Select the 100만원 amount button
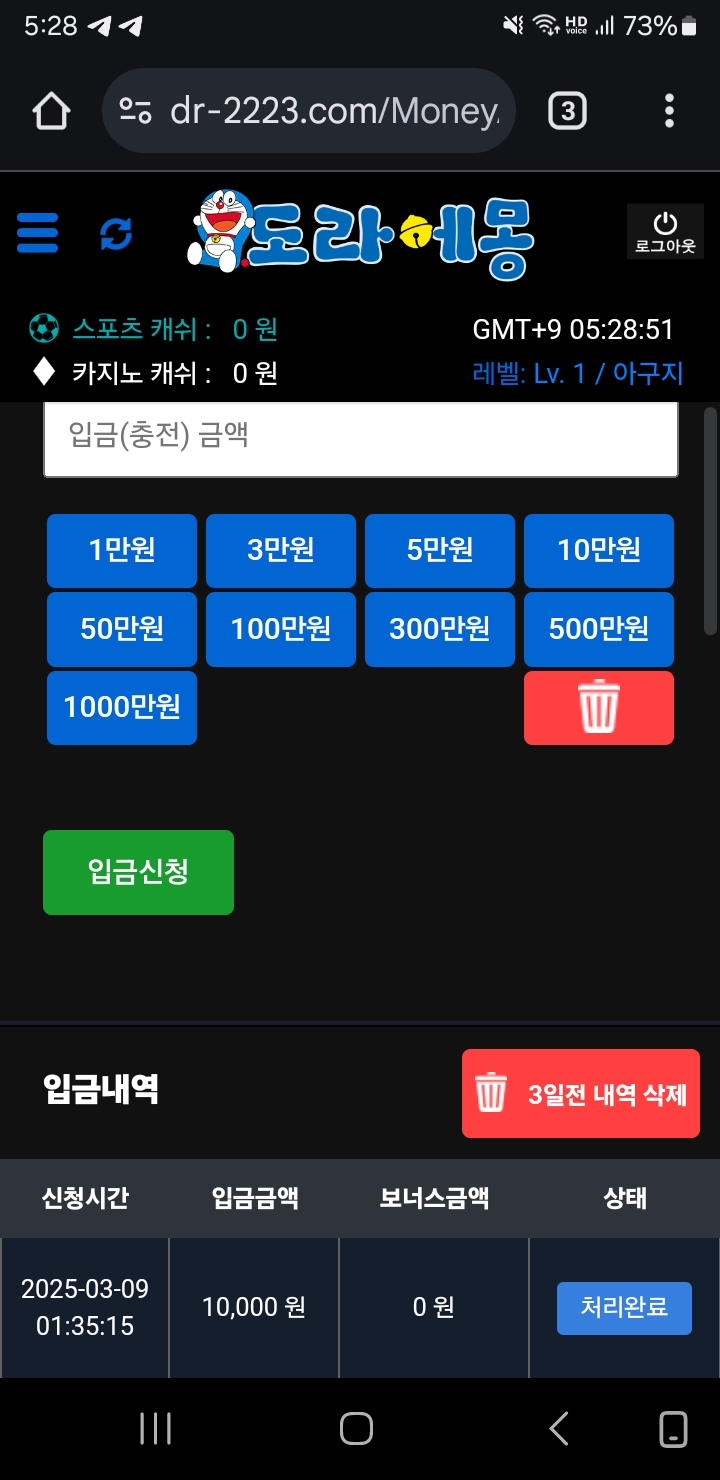This screenshot has width=720, height=1480. pos(281,629)
